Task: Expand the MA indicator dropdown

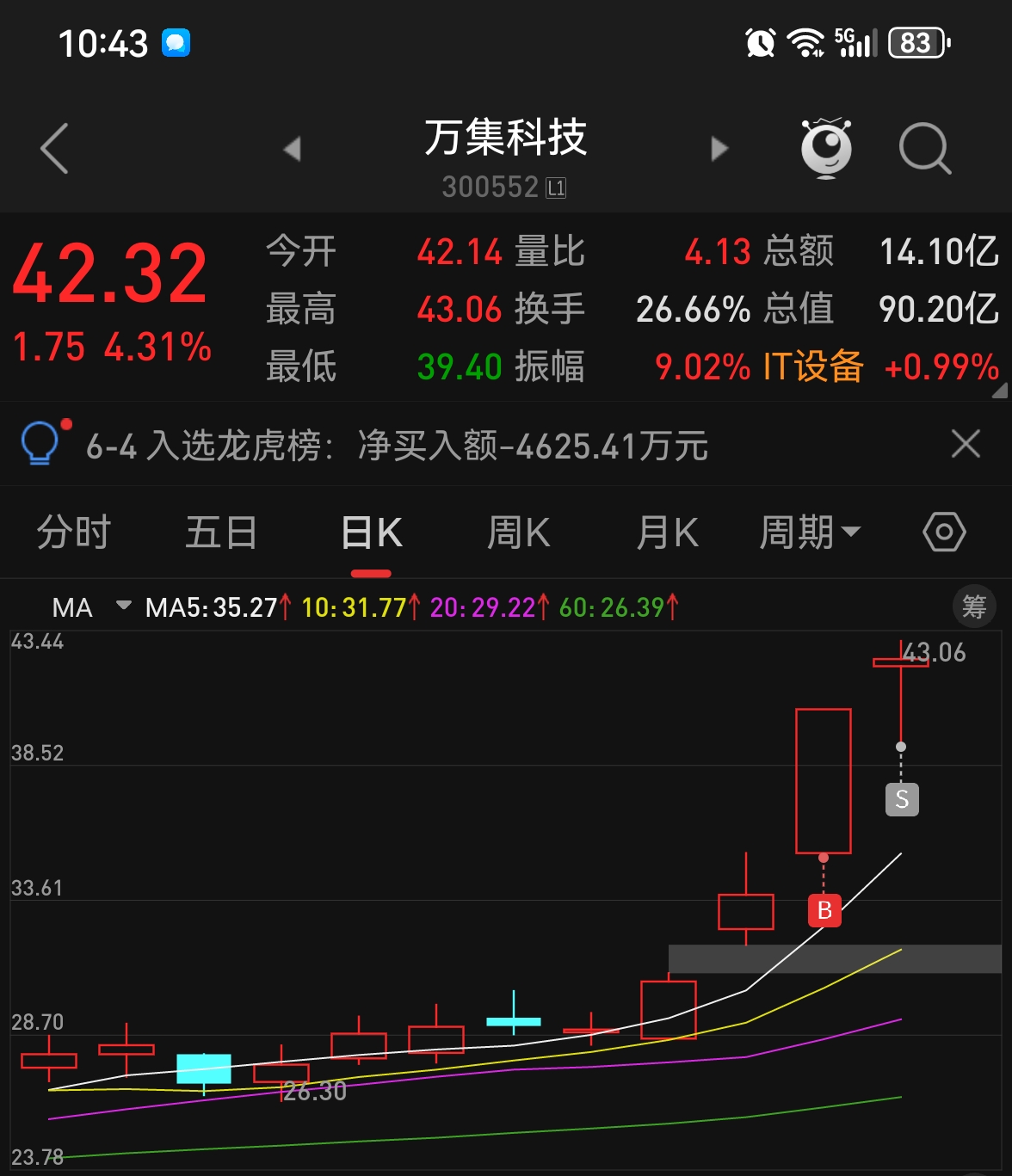Action: pos(123,606)
